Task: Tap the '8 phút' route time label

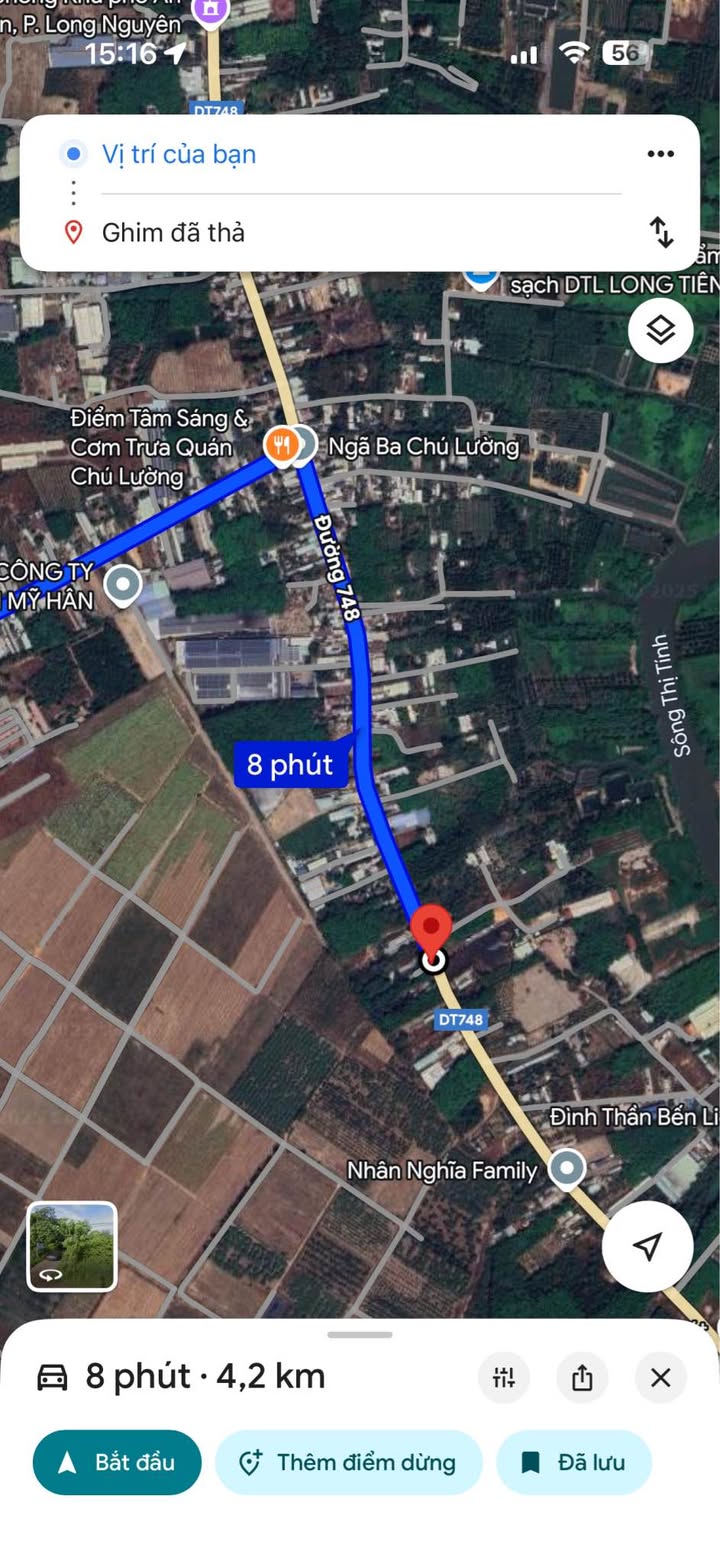Action: (290, 765)
